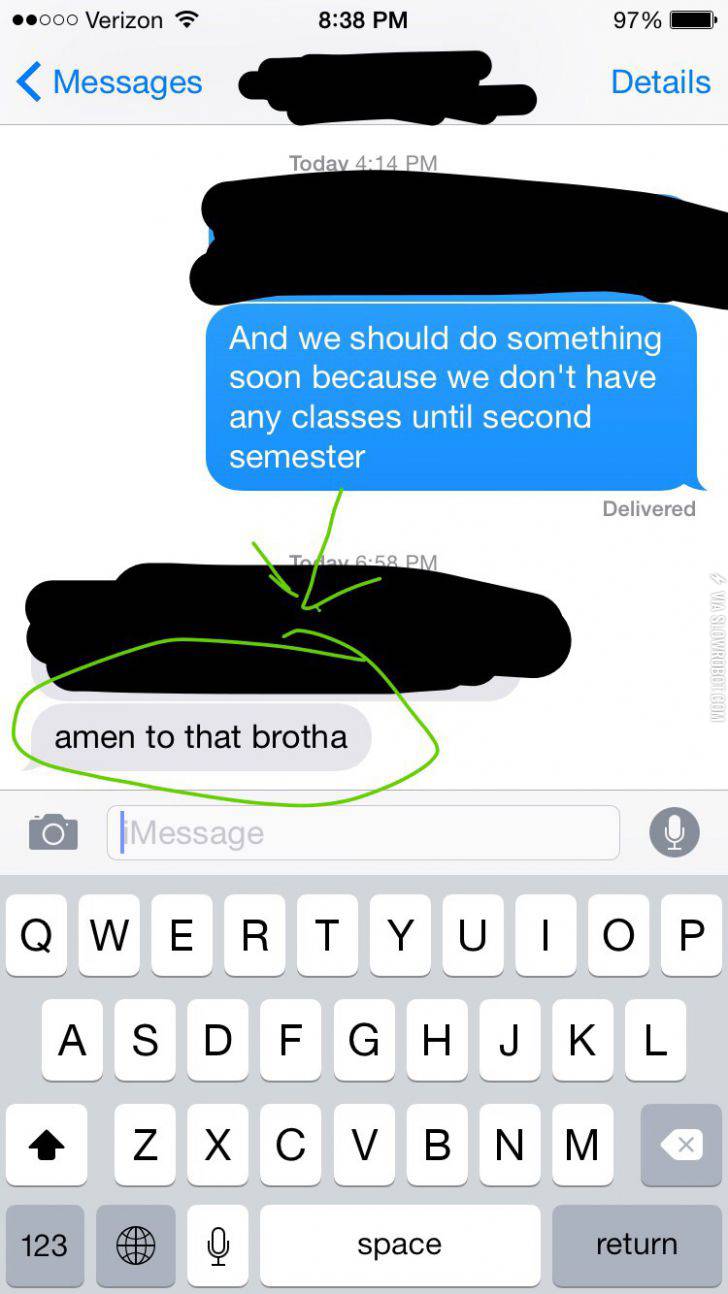This screenshot has width=728, height=1294.
Task: Start keyboard dictation microphone
Action: pos(217,1245)
